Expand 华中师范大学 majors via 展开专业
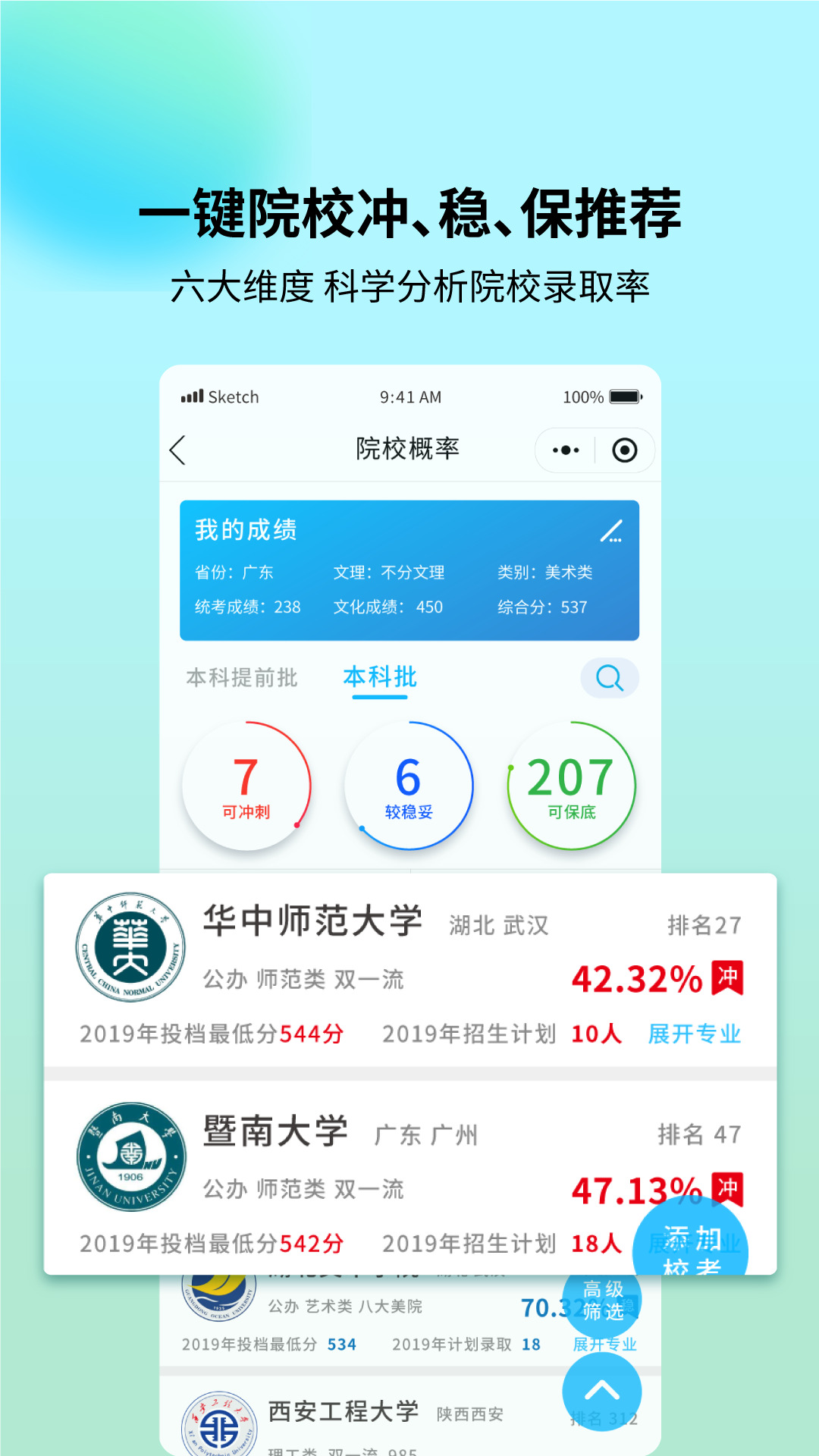819x1456 pixels. 694,1034
